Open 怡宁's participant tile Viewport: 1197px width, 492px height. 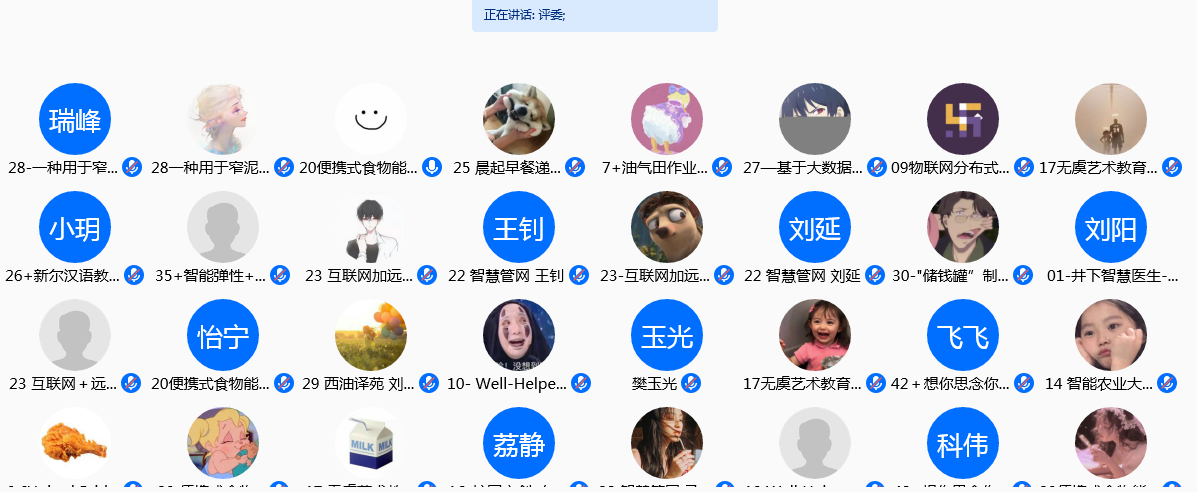pos(223,335)
